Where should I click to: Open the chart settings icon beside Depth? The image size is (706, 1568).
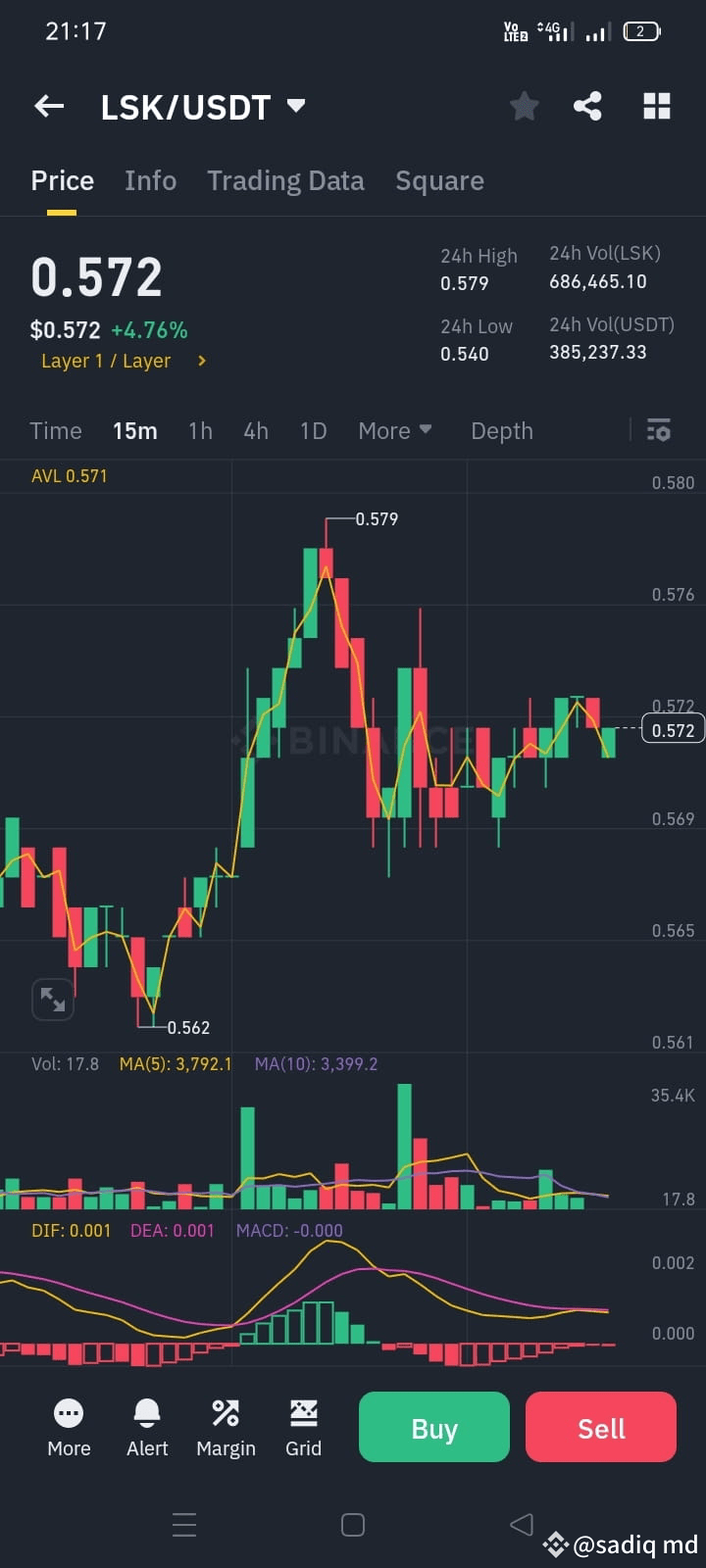coord(658,430)
